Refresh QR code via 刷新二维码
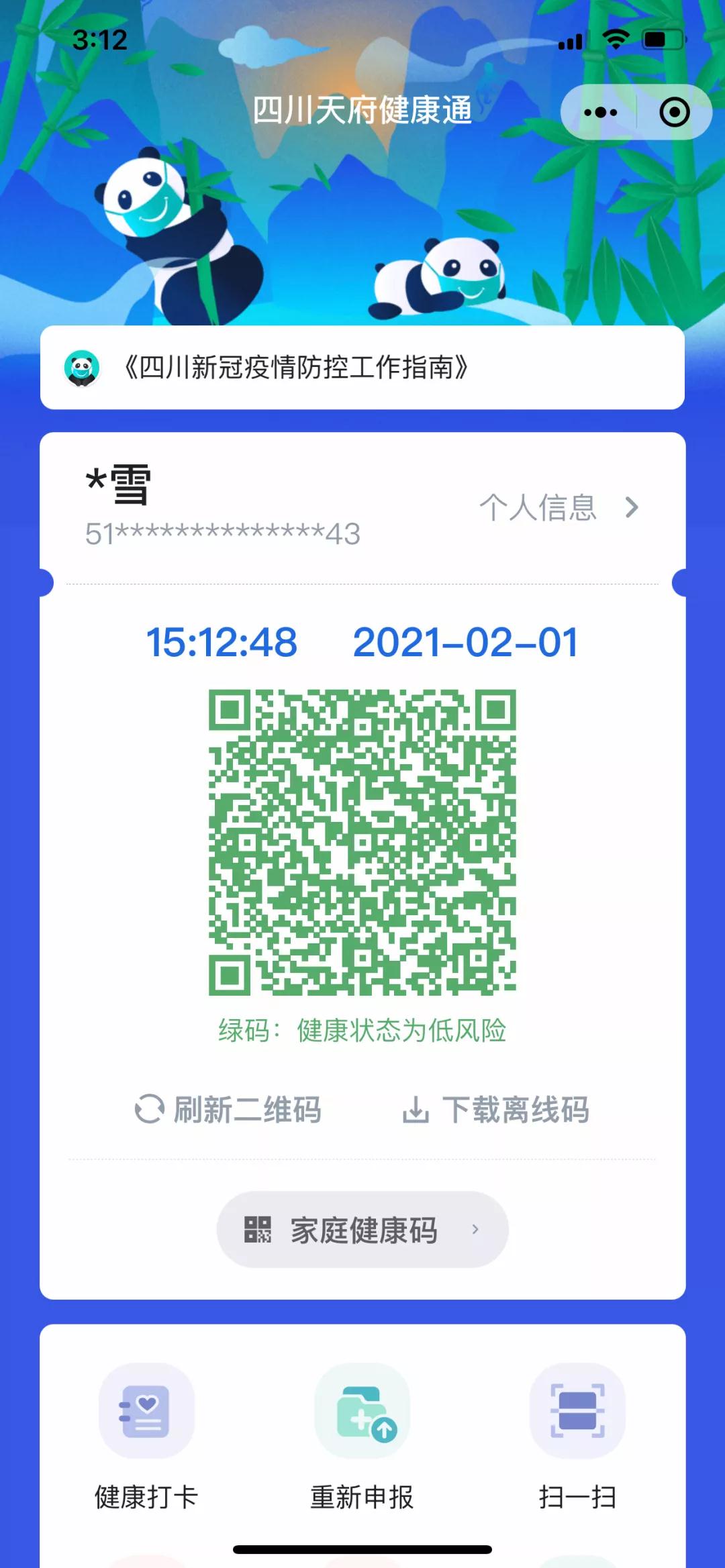 pos(228,1109)
